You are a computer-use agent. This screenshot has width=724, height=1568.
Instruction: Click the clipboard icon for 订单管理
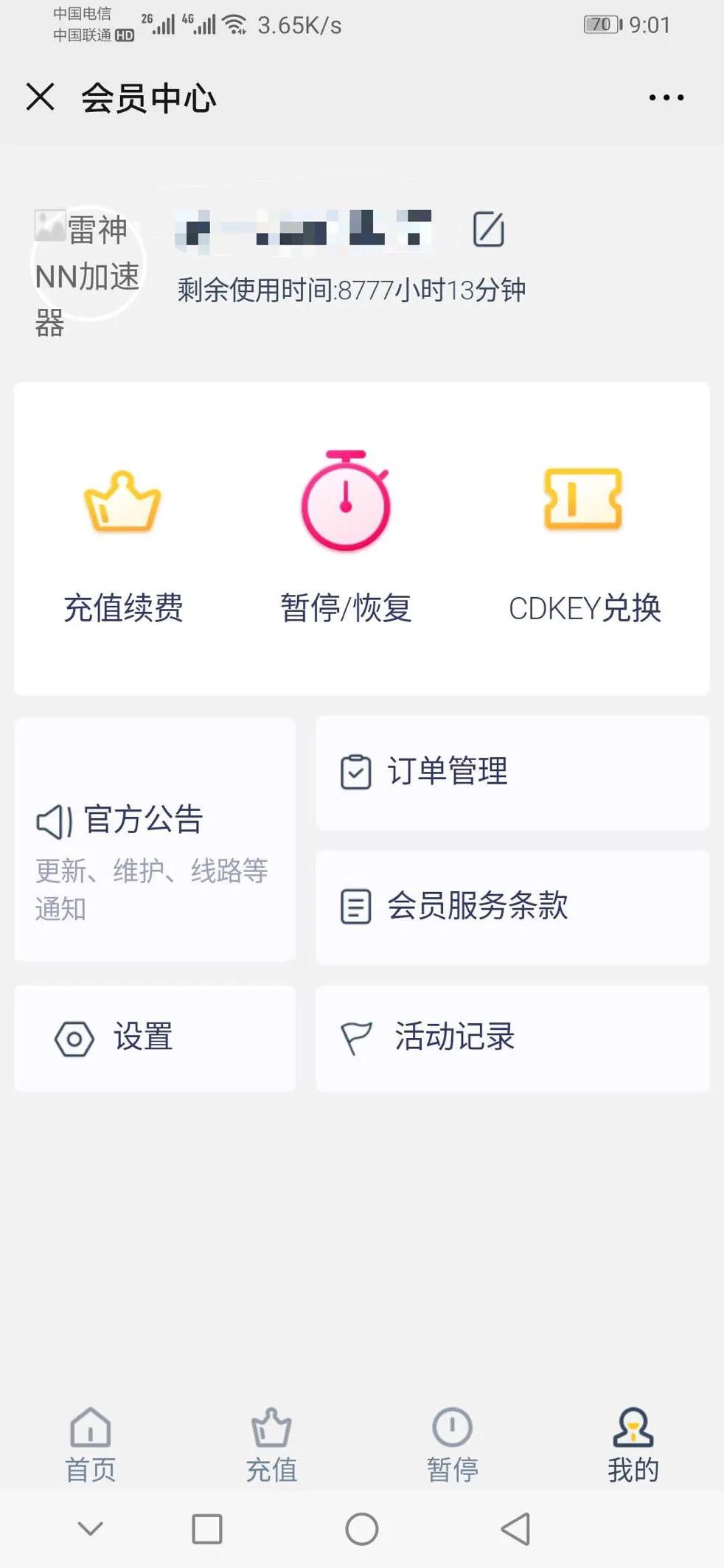click(x=356, y=773)
